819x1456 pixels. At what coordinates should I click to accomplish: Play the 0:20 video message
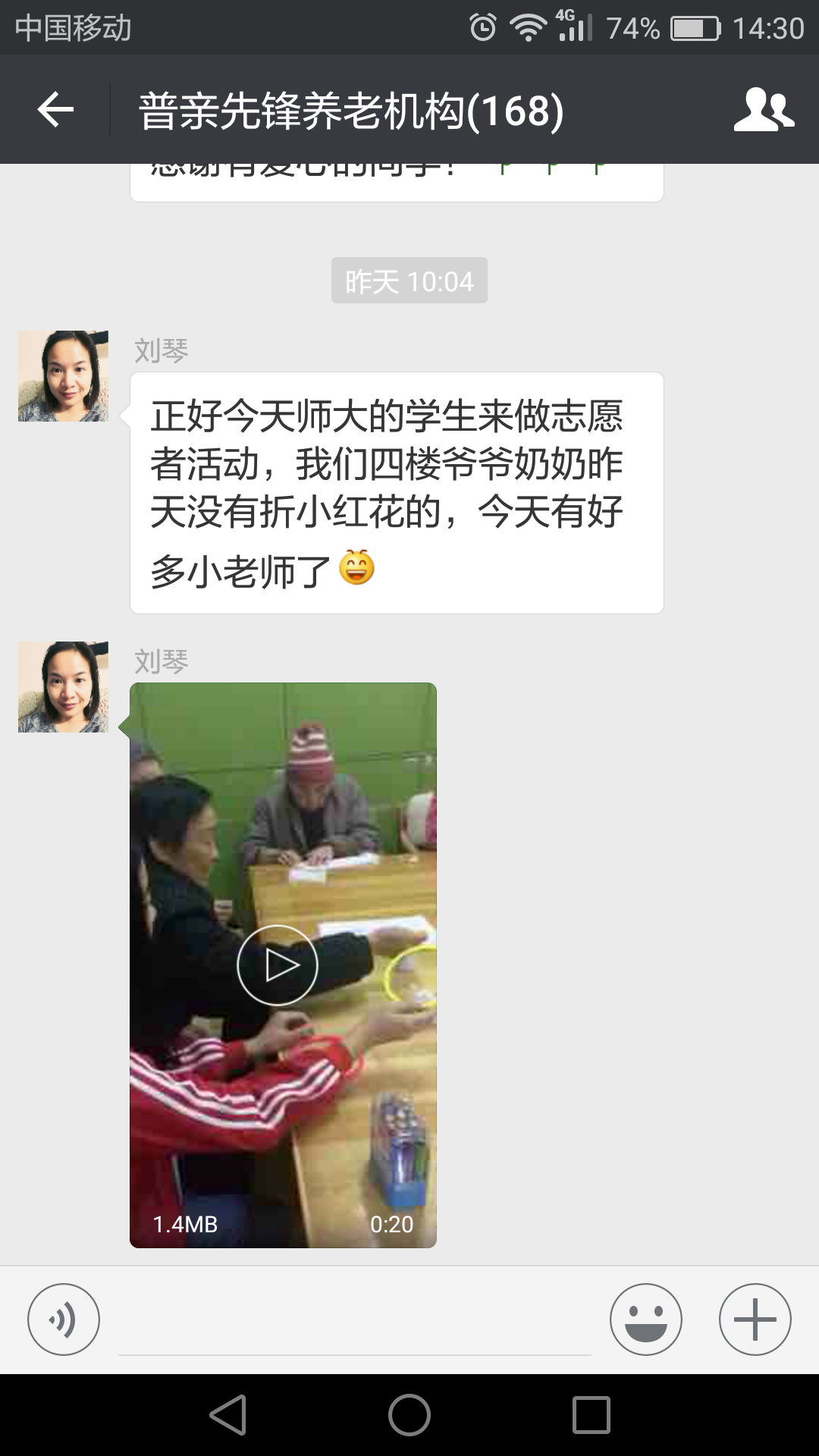pos(278,965)
